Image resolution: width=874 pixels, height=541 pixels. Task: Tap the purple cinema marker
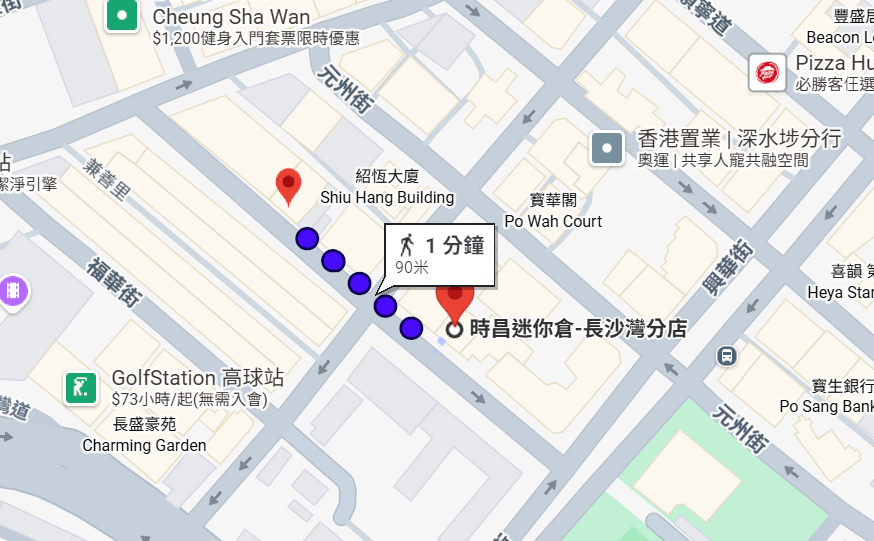coord(13,291)
